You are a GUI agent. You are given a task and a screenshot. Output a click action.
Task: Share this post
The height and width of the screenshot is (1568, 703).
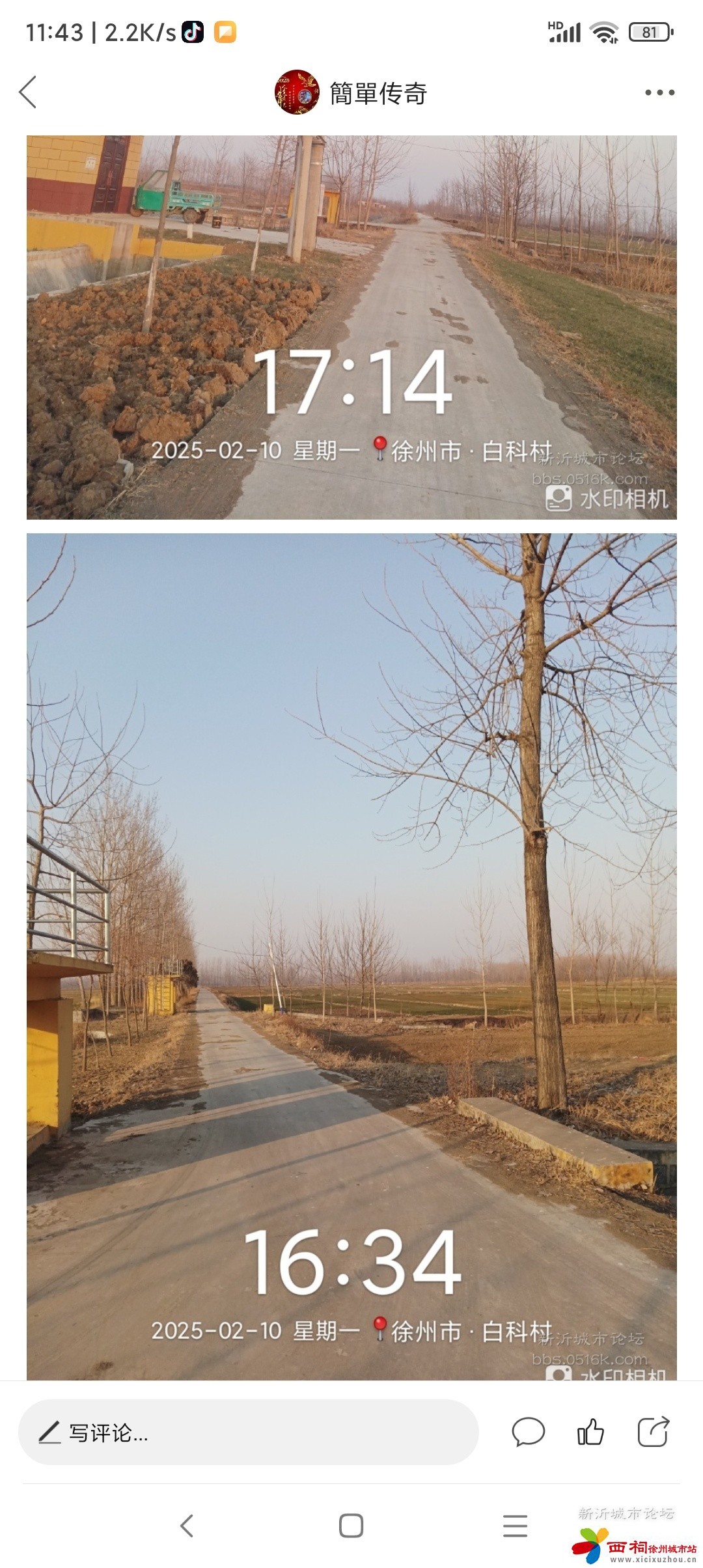[x=653, y=1433]
